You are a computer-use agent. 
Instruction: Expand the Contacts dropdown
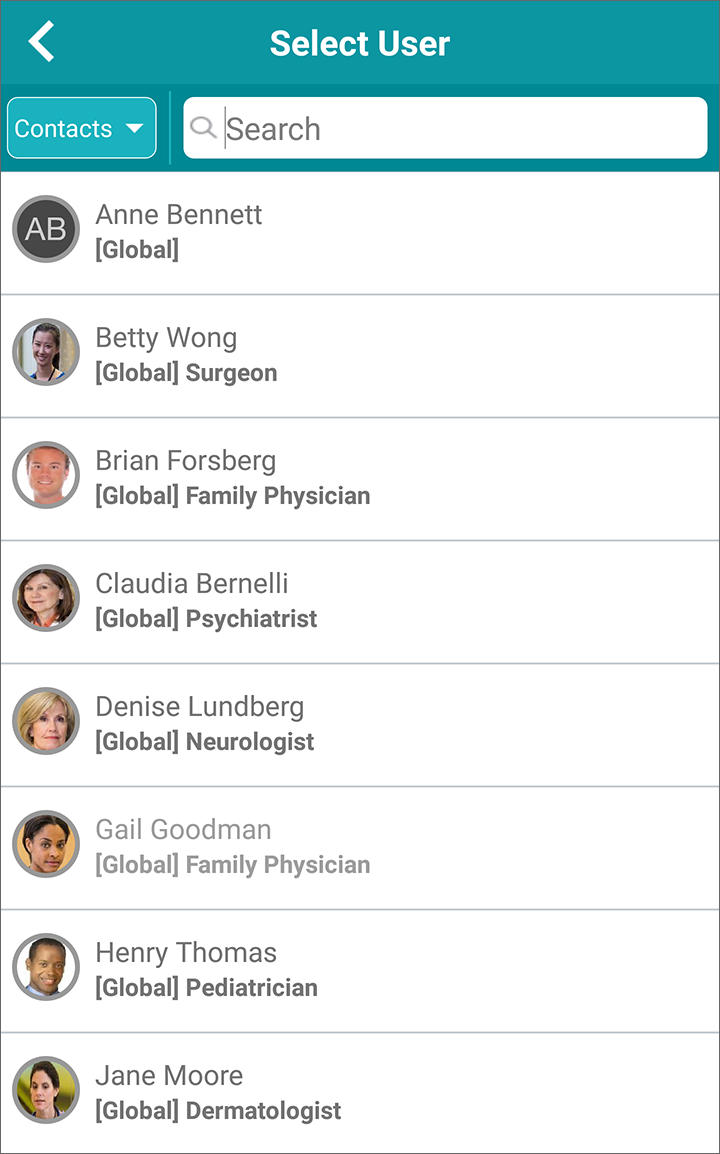pyautogui.click(x=82, y=128)
